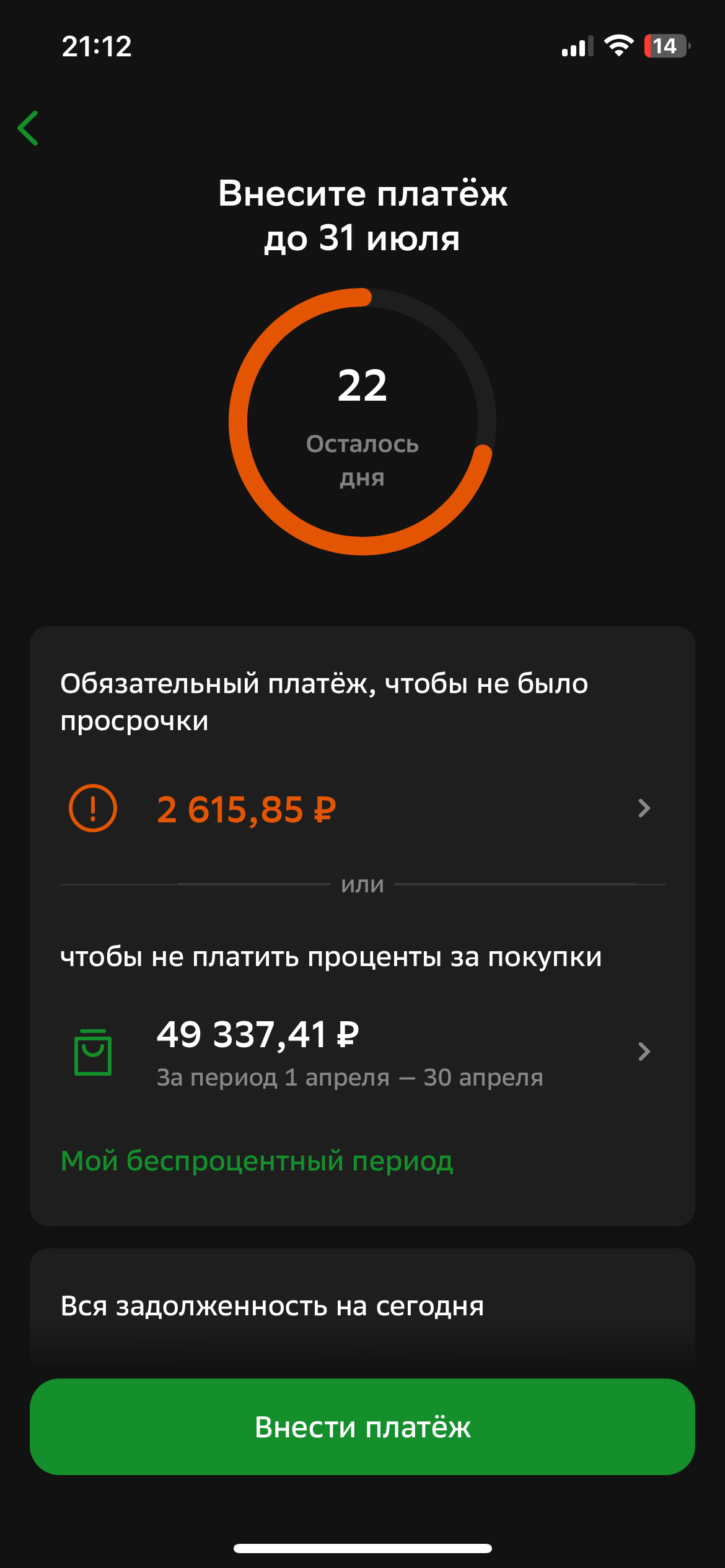Tap the Внести платёж button

click(362, 1427)
